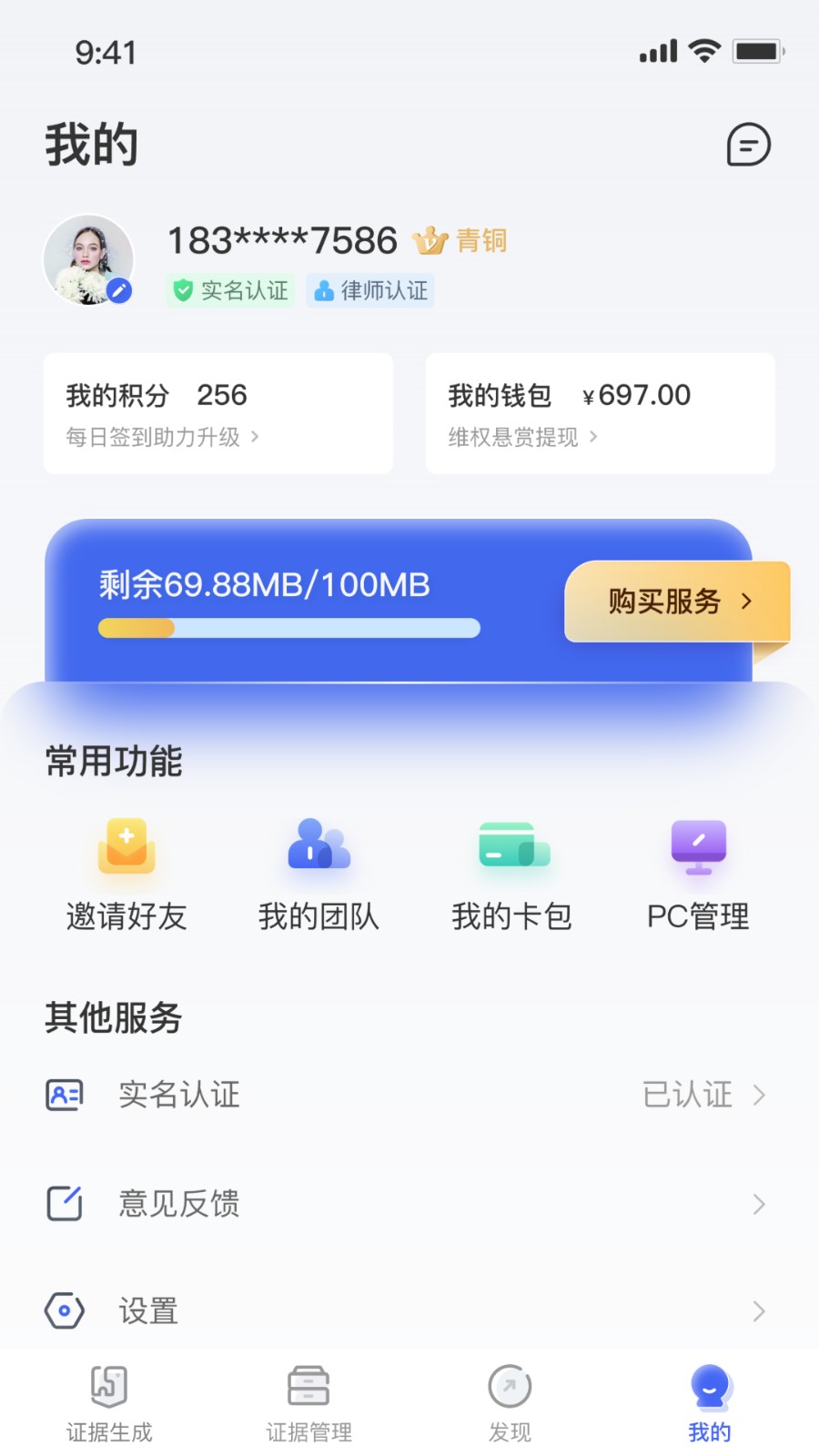
Task: Open the PC管理 management icon
Action: pos(697,846)
